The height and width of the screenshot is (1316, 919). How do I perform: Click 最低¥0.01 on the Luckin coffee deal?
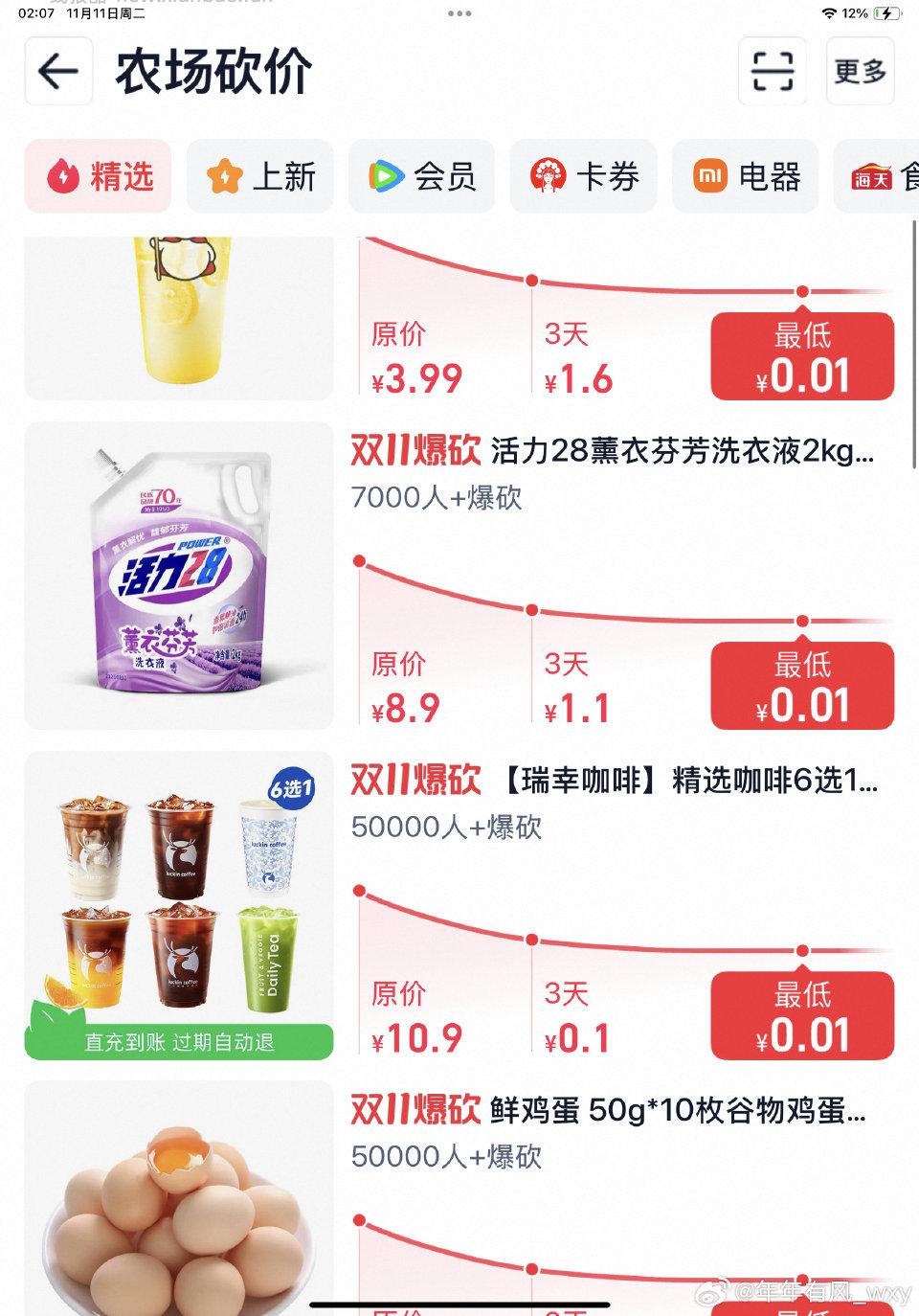point(802,1015)
